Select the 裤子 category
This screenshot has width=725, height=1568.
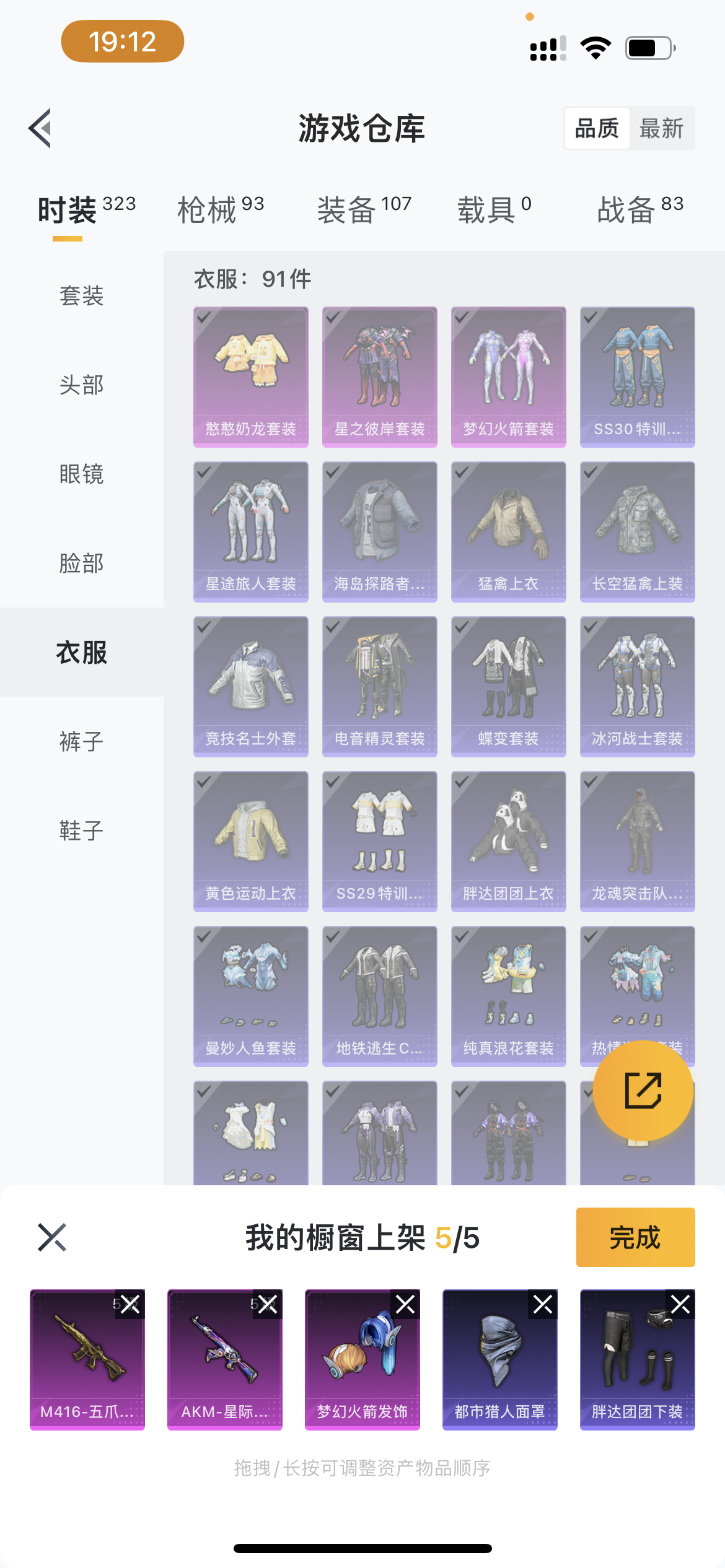[81, 741]
